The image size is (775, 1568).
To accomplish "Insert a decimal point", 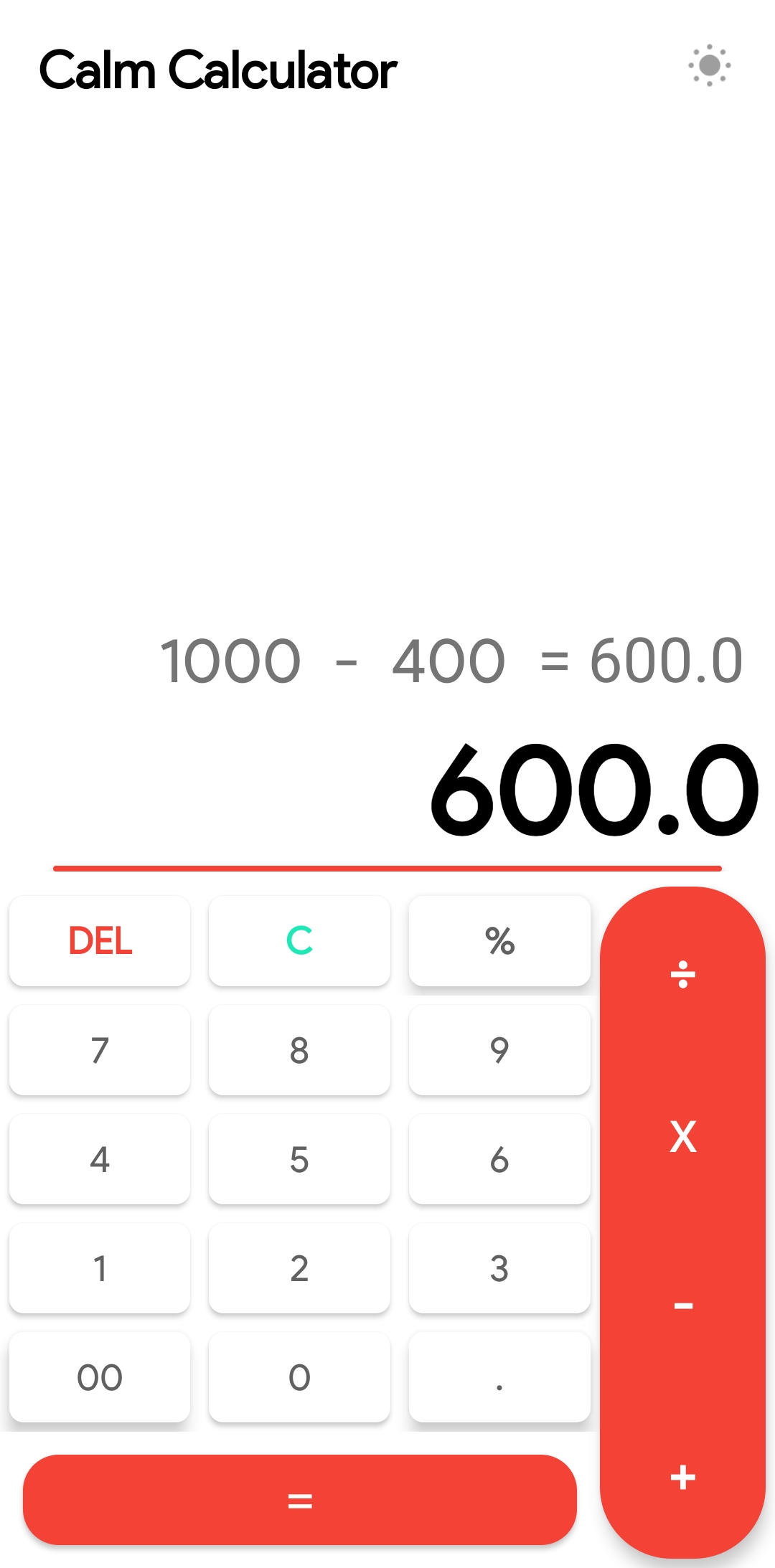I will point(499,1377).
